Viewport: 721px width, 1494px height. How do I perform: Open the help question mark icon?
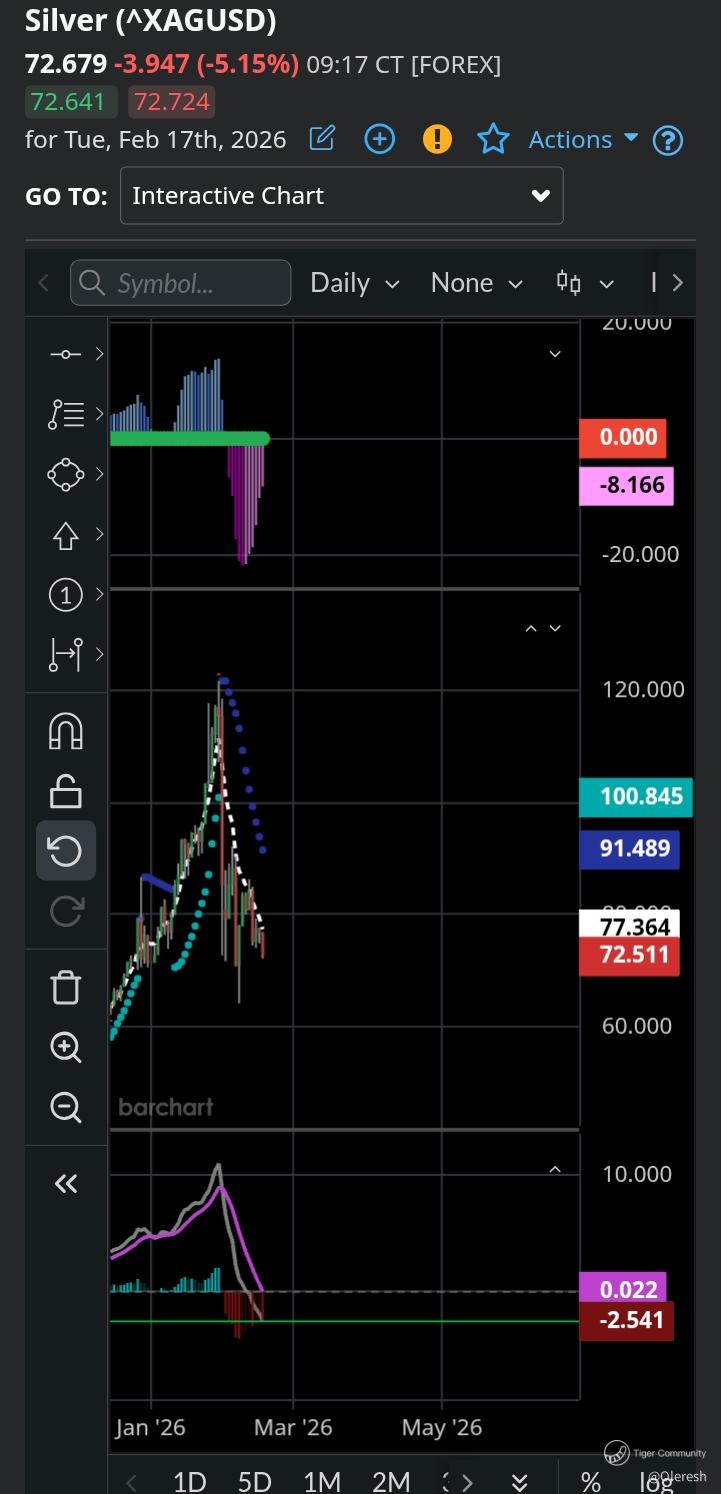pos(668,140)
